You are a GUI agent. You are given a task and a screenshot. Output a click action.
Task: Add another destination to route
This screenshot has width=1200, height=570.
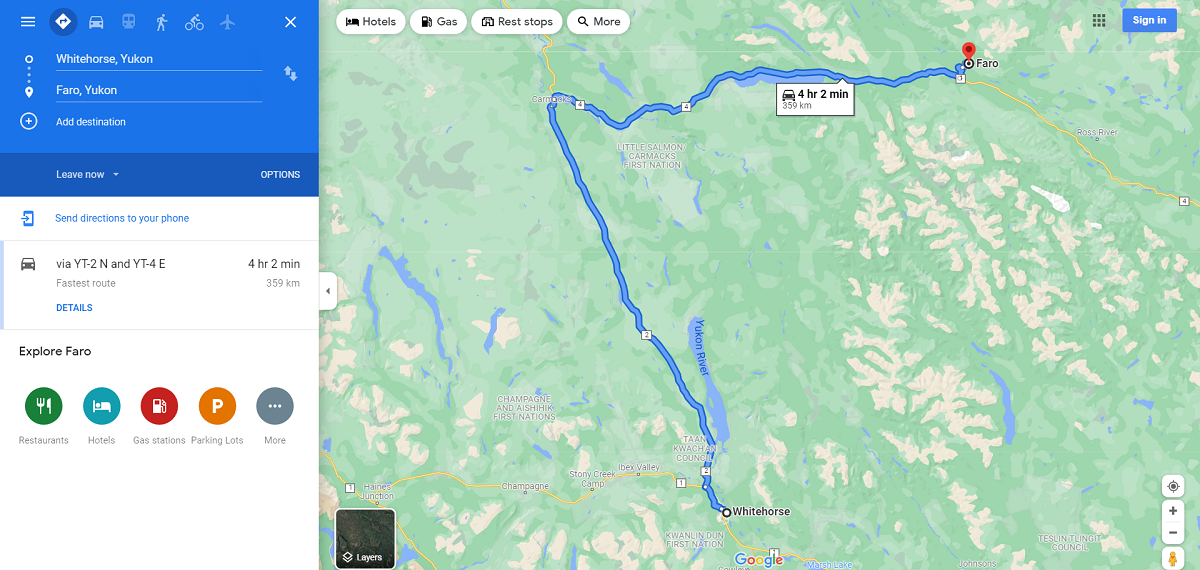pos(90,122)
